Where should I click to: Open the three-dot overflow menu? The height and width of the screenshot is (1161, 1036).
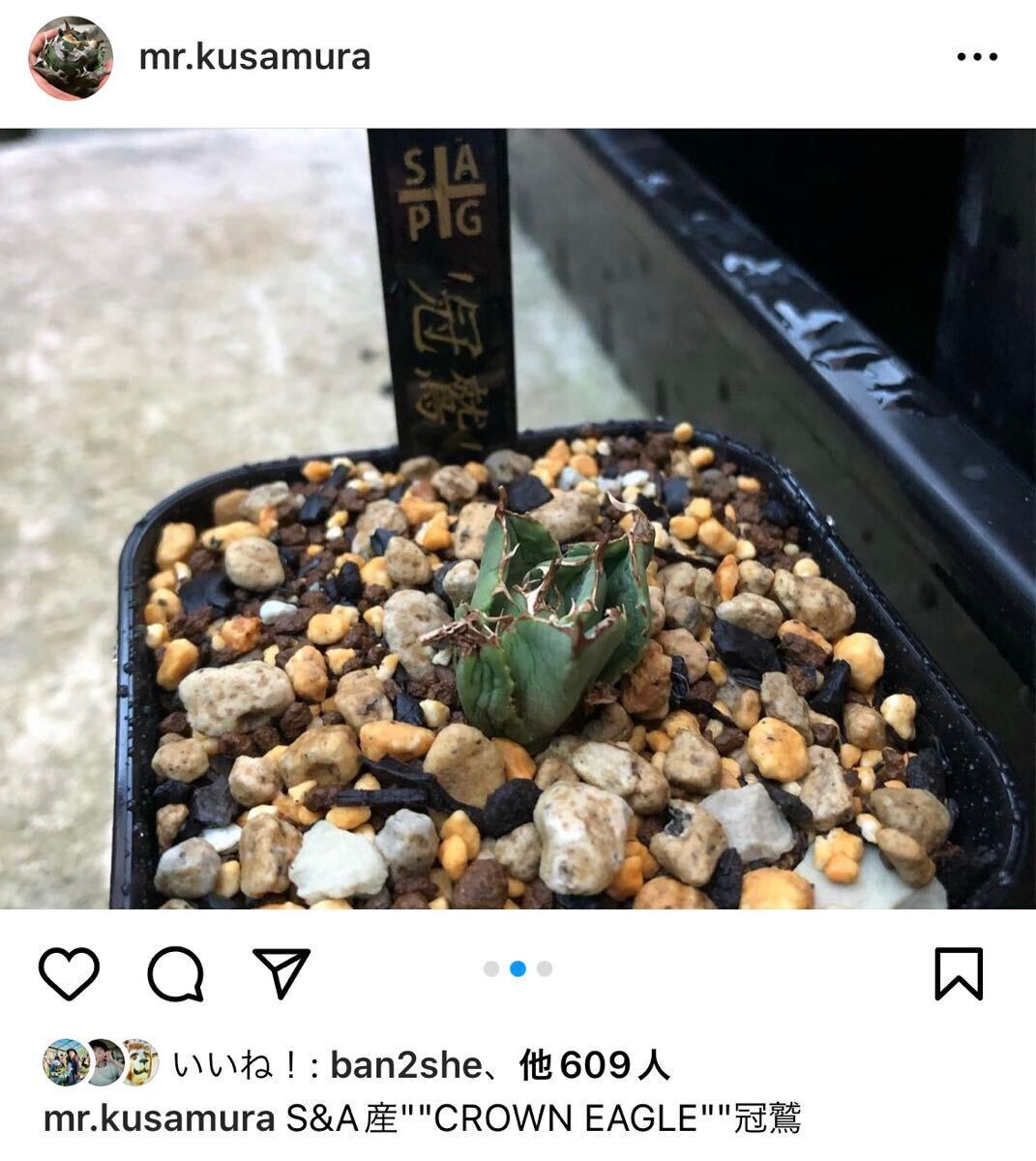976,58
